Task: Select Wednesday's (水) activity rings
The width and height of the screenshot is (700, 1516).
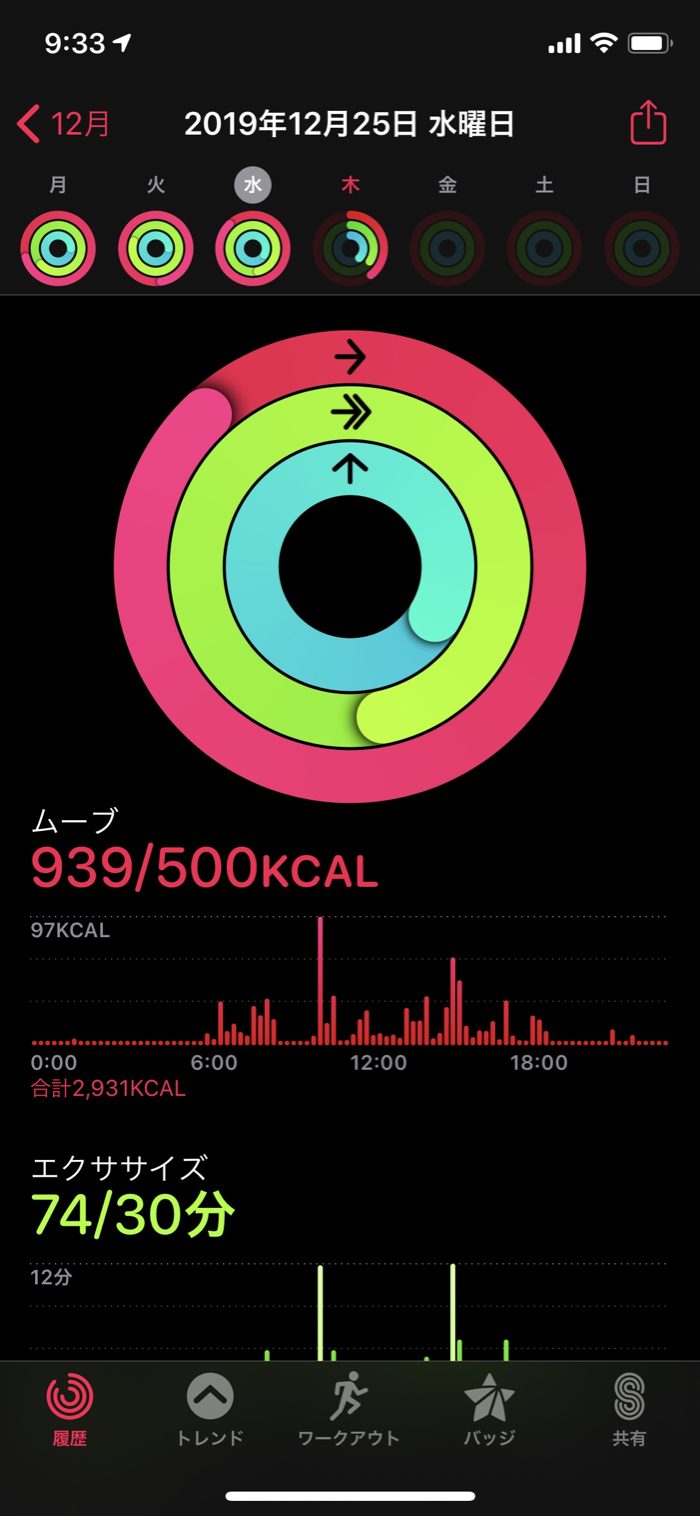Action: [253, 249]
